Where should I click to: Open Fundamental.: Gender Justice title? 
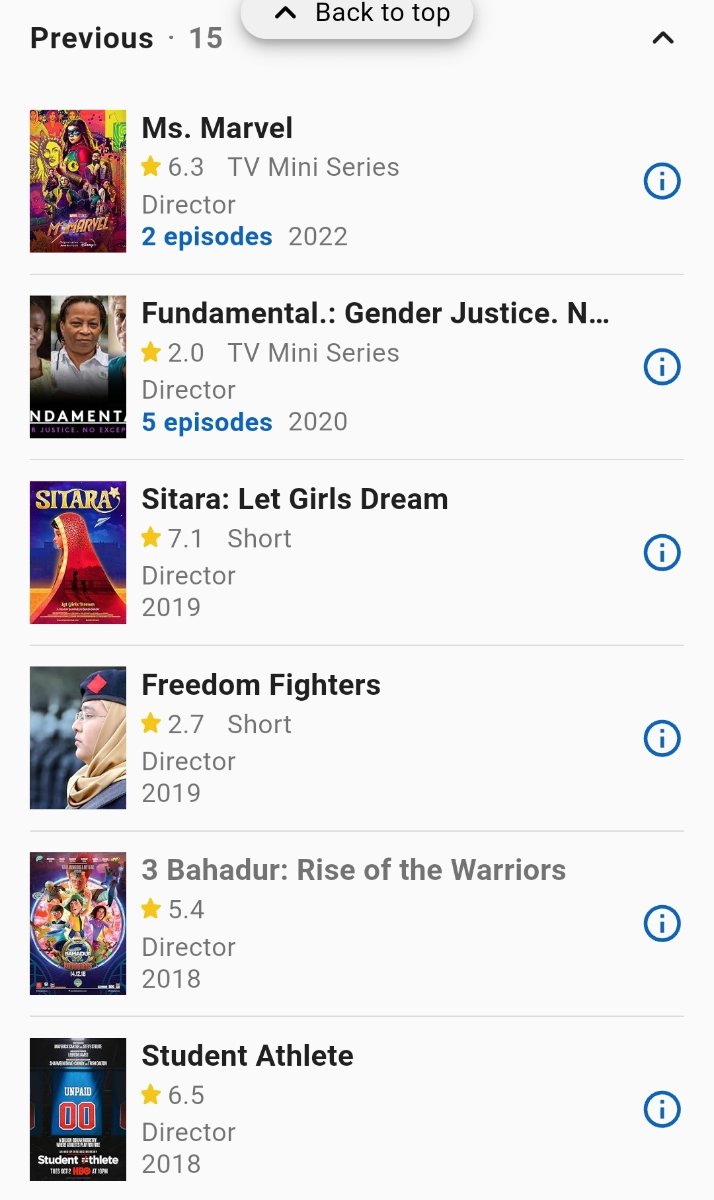[x=375, y=314]
